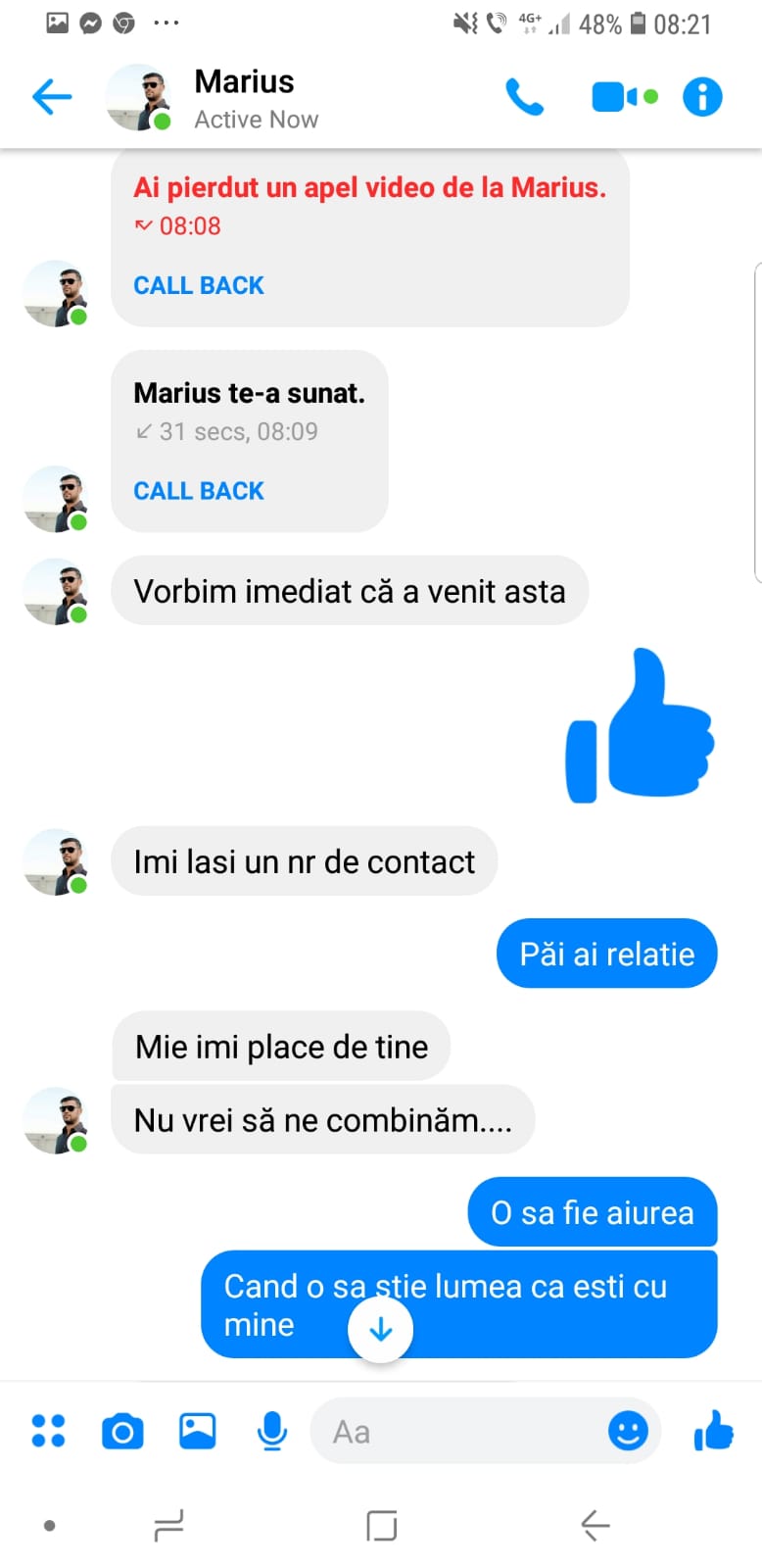Image resolution: width=762 pixels, height=1568 pixels.
Task: Send a thumbs-up like
Action: [x=714, y=1431]
